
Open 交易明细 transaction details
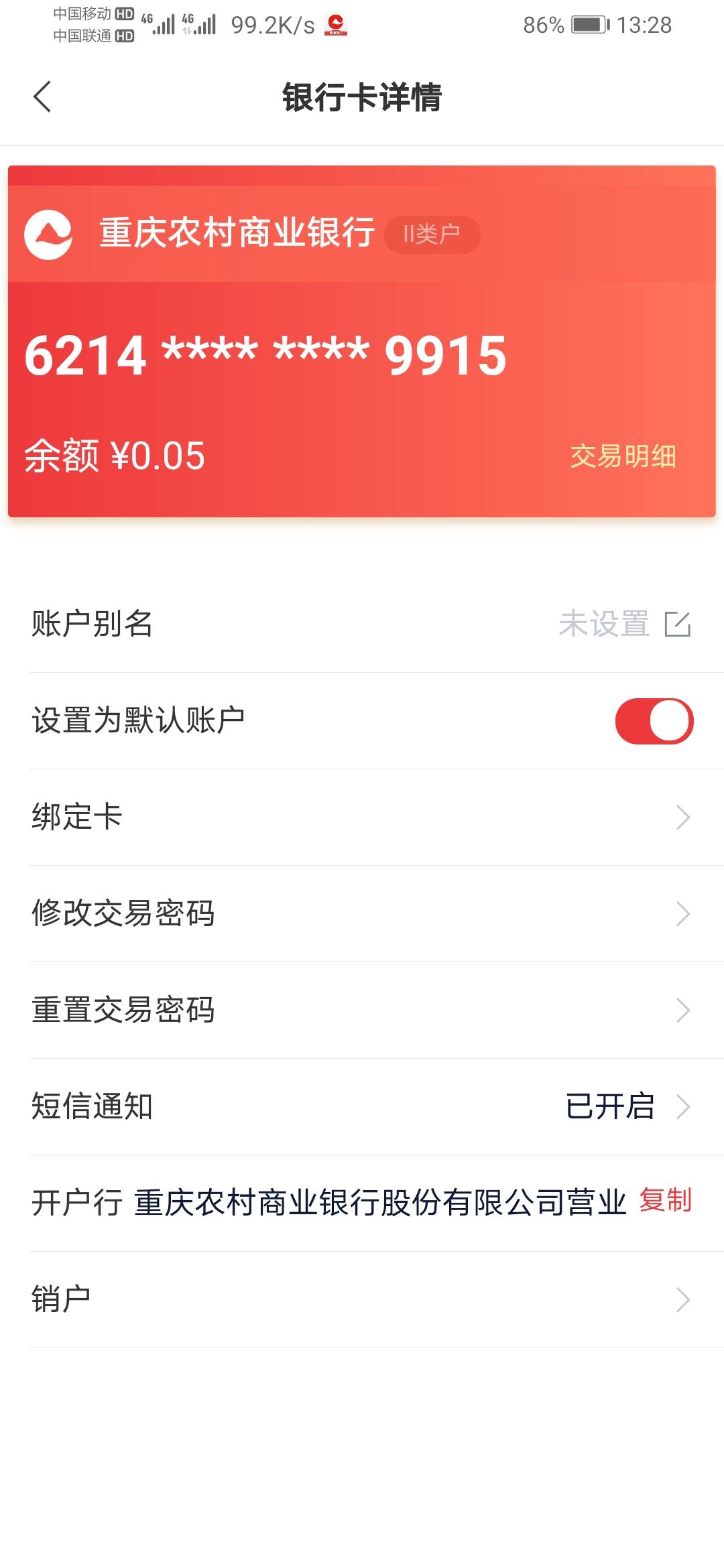pyautogui.click(x=623, y=456)
